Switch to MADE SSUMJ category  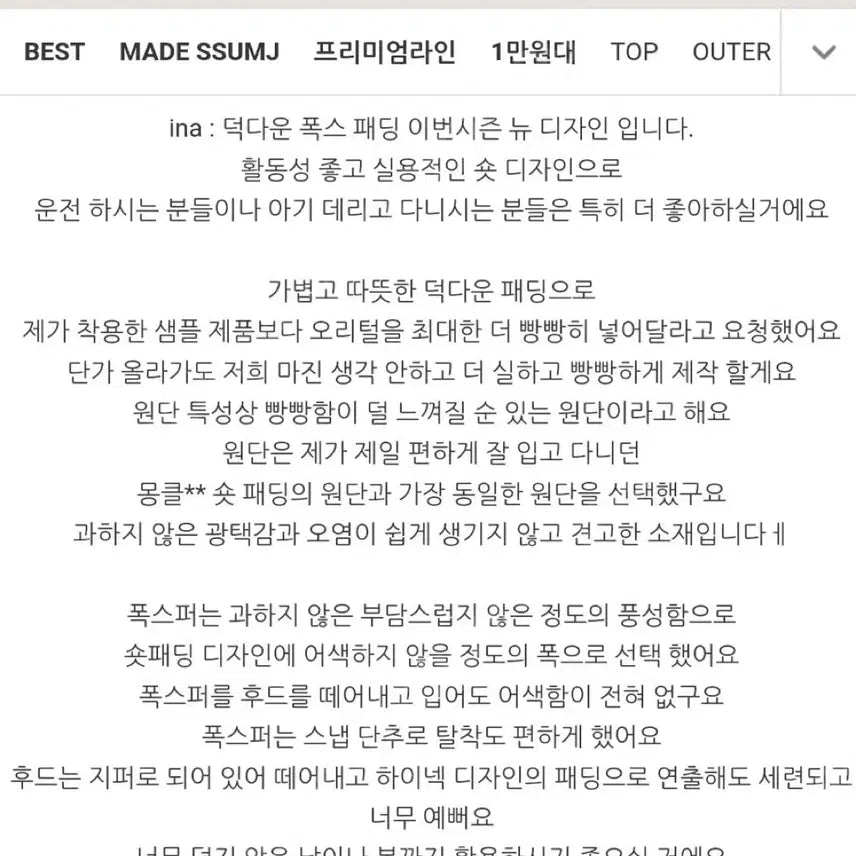click(x=199, y=52)
